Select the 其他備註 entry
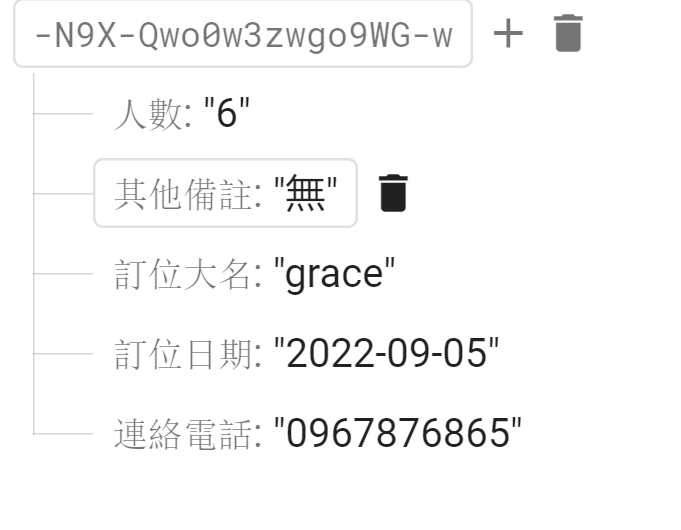This screenshot has width=681, height=530. [x=225, y=193]
